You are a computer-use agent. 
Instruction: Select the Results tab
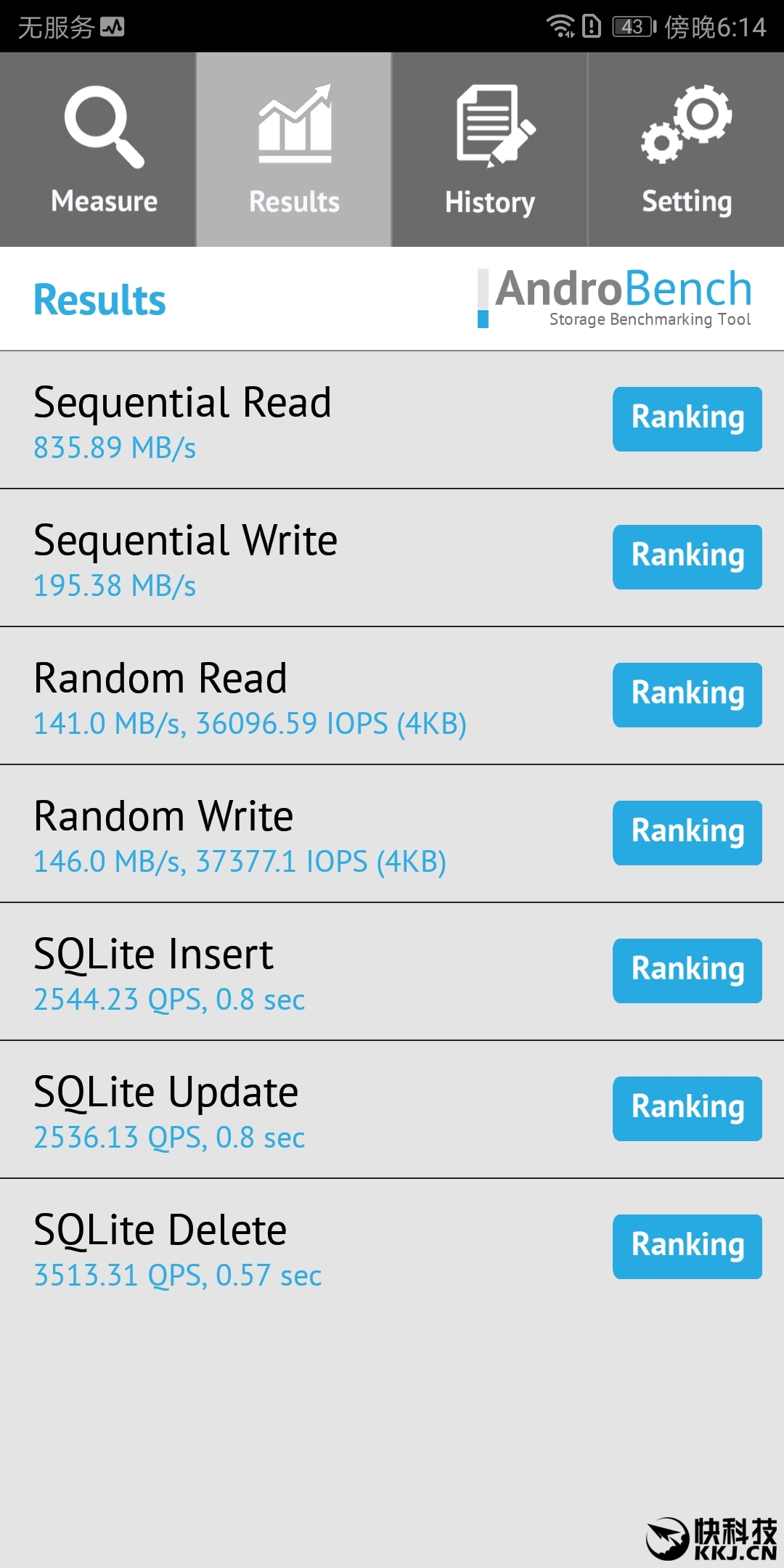tap(294, 150)
